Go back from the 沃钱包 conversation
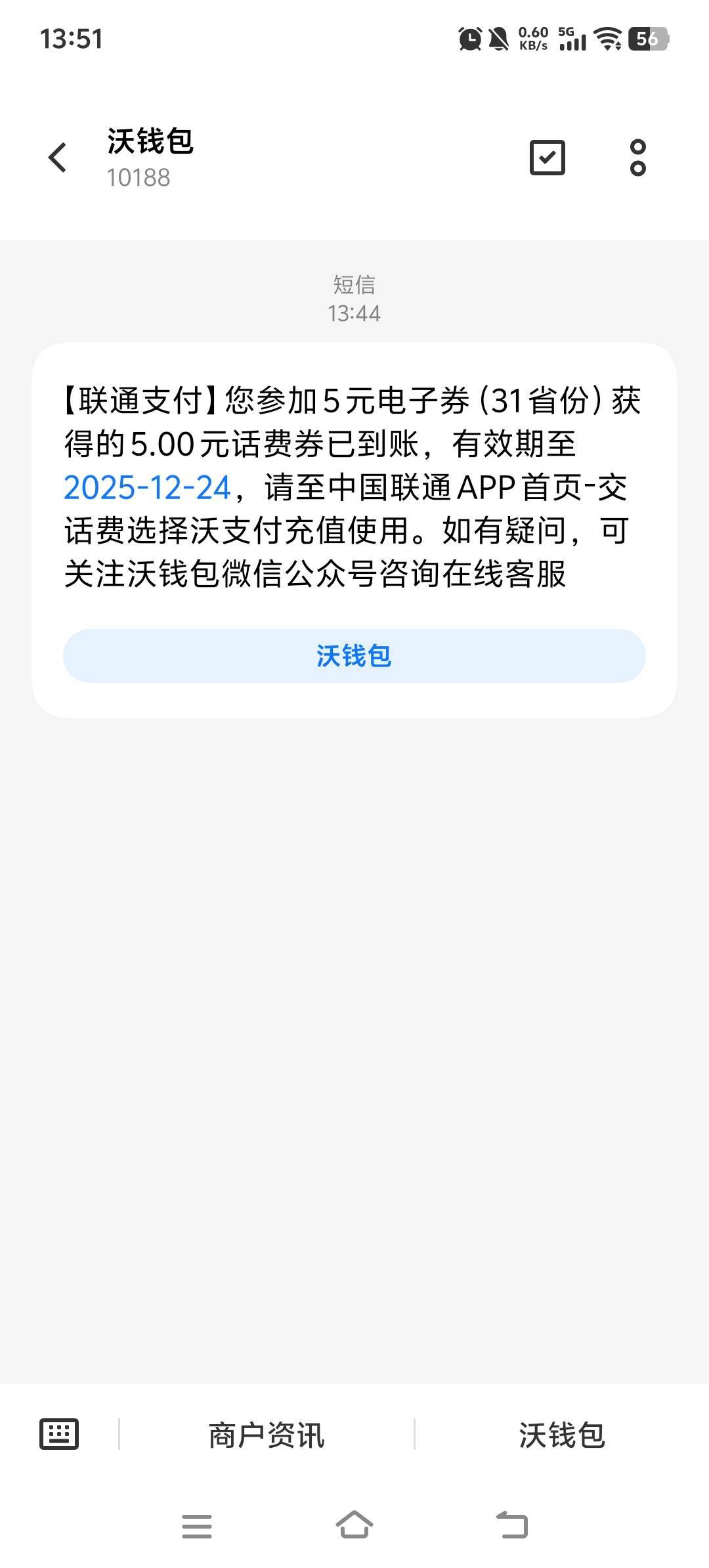Screen dimensions: 709x1568 (x=58, y=158)
